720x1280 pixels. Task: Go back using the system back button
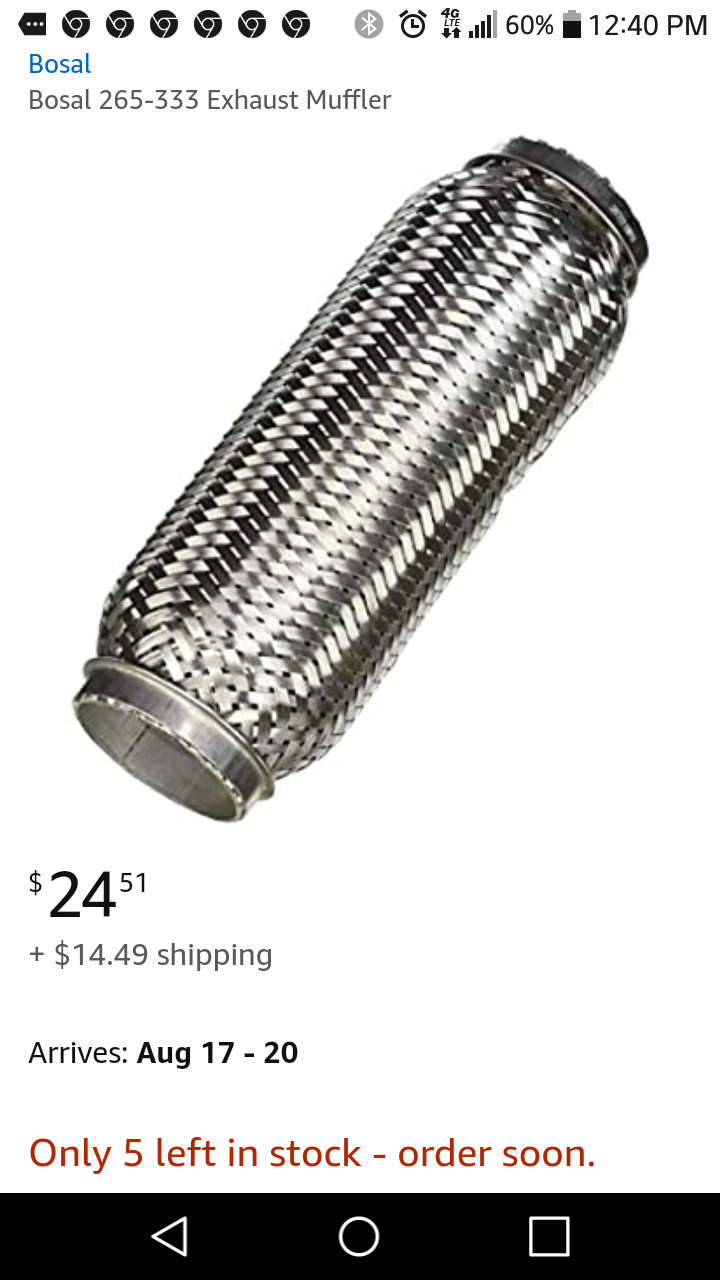coord(170,1236)
